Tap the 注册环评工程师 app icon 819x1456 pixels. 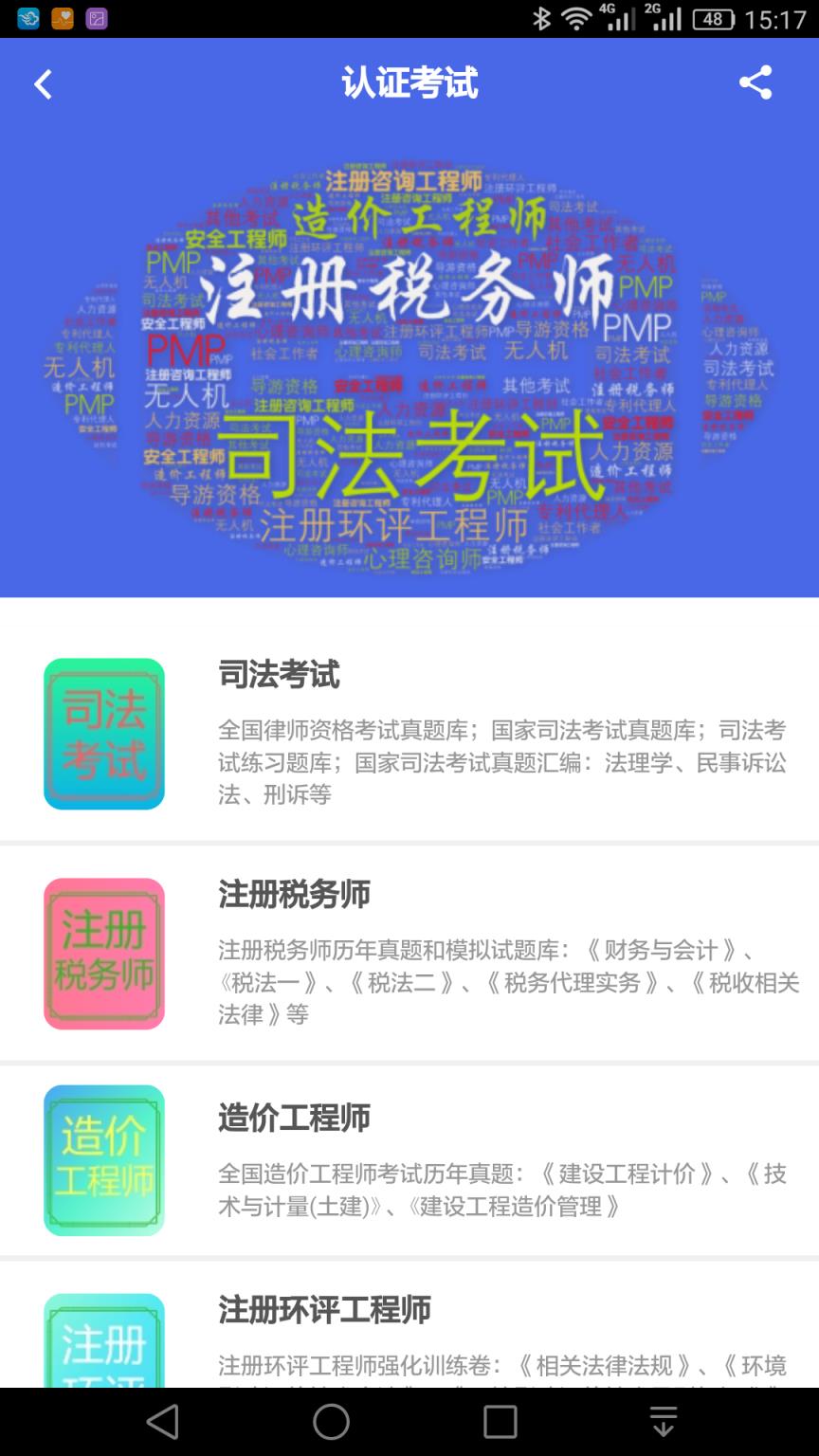point(103,1346)
